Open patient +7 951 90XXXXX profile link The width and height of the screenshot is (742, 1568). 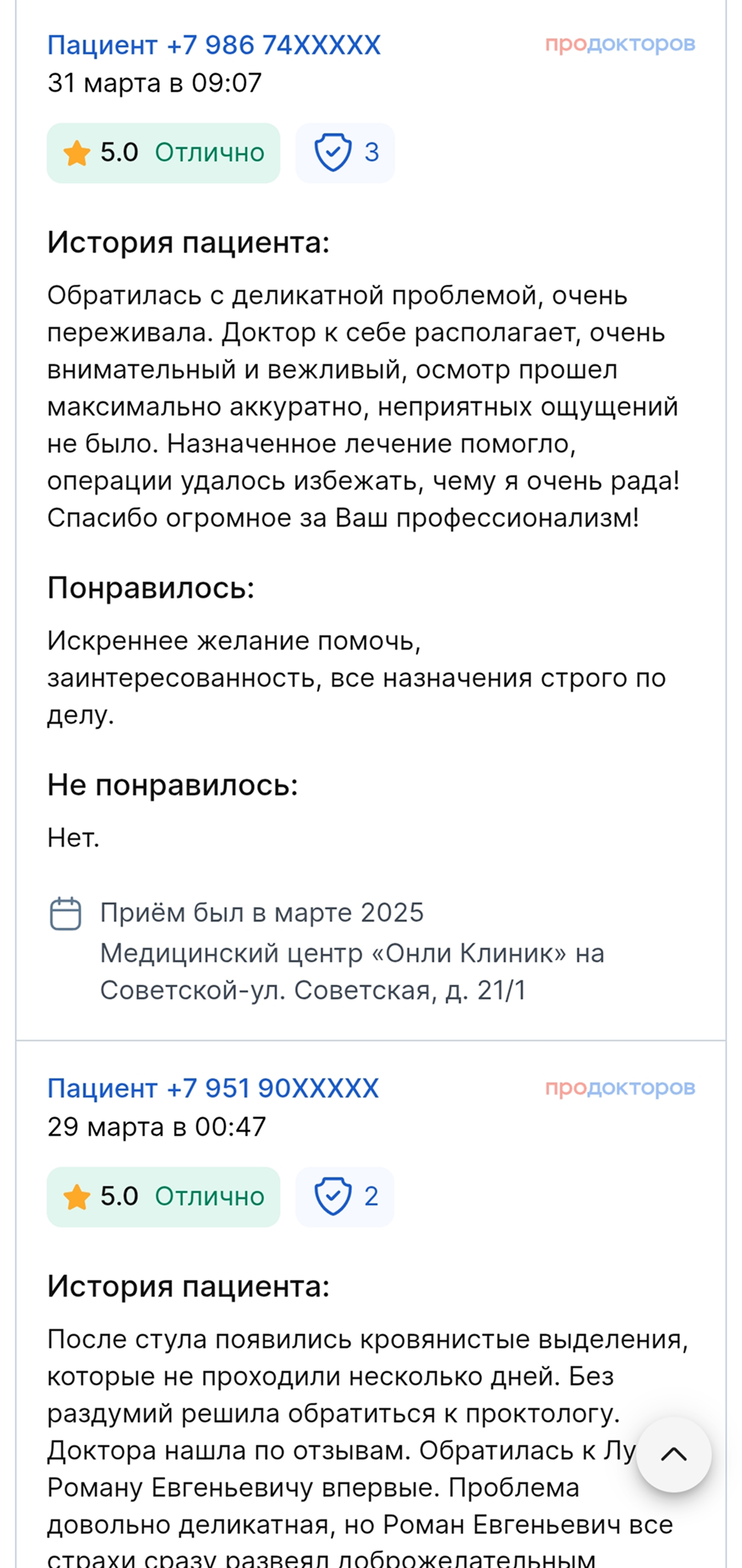[213, 1089]
